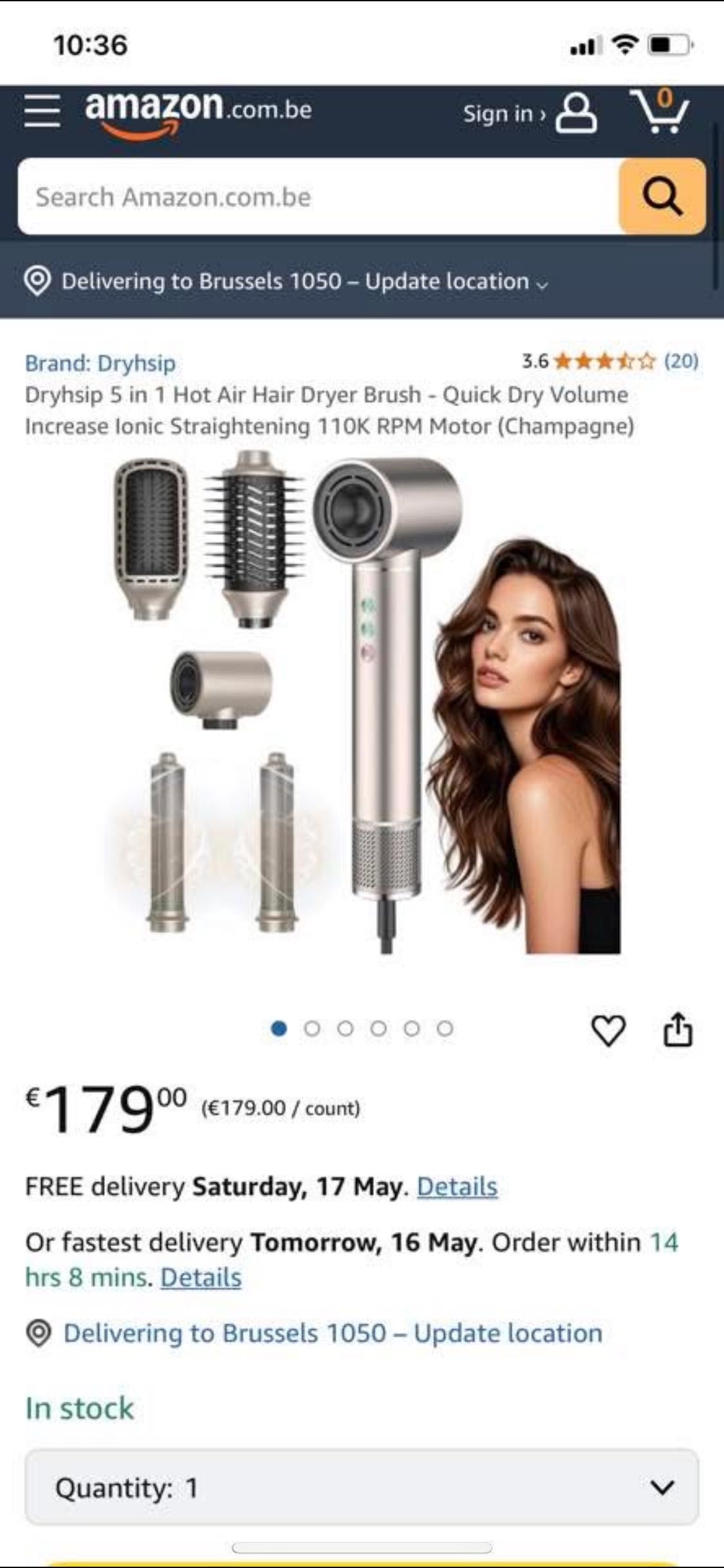Viewport: 724px width, 1568px height.
Task: Expand delivery location in header bar
Action: [304, 281]
